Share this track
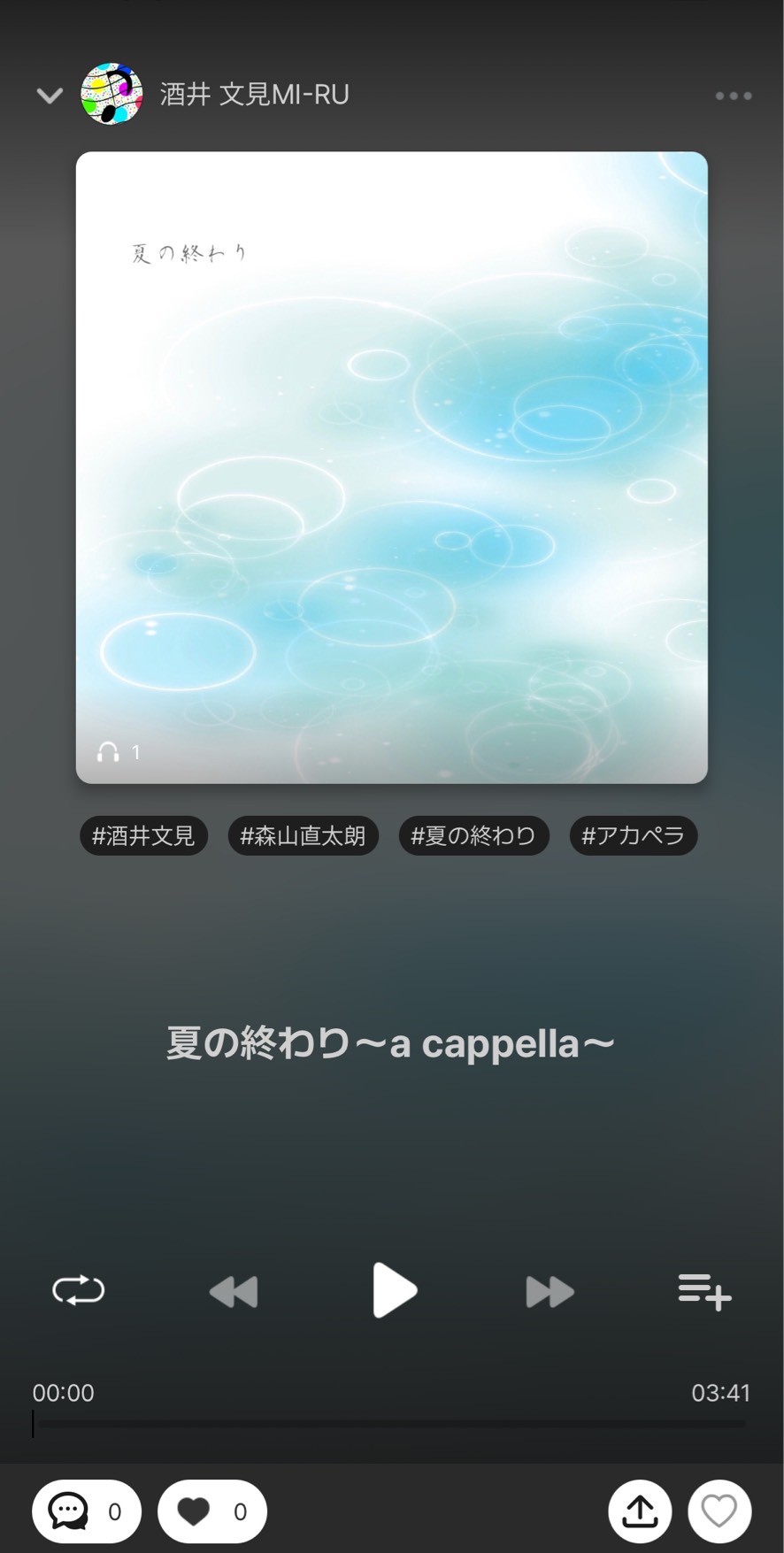 [640, 1511]
